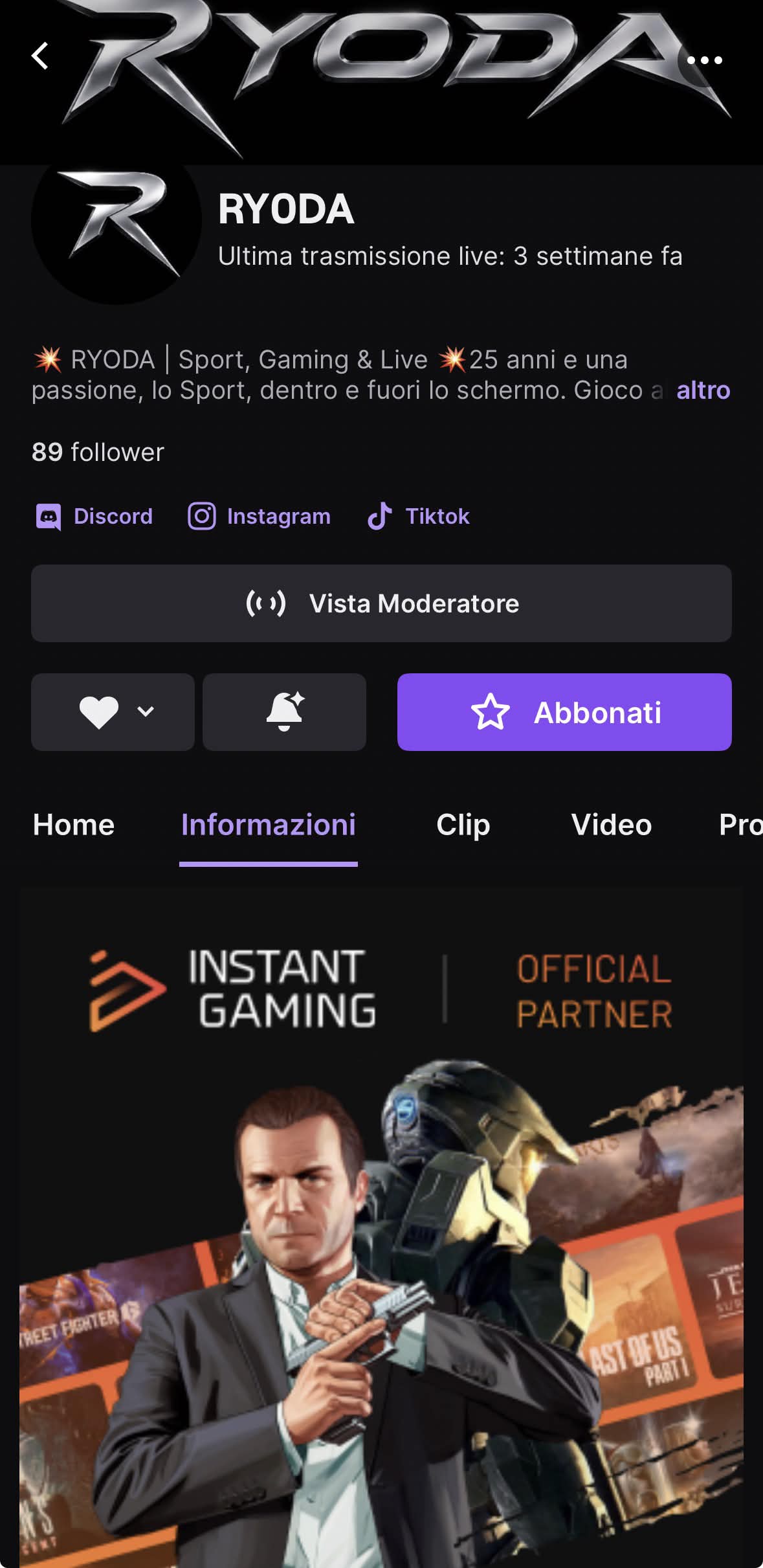Switch to the Video tab
The image size is (763, 1568).
(x=612, y=825)
